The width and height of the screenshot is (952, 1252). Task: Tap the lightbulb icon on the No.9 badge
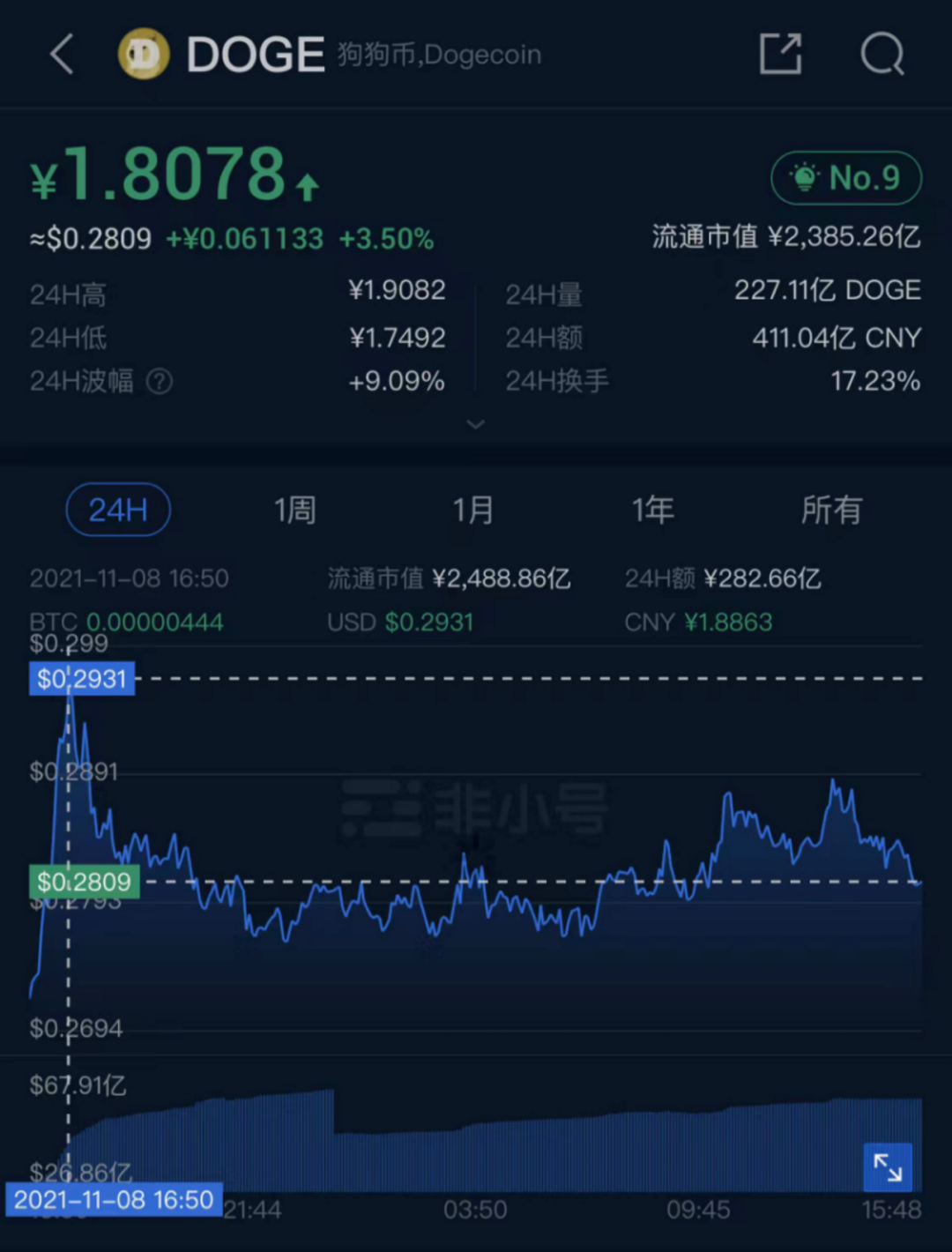click(803, 177)
